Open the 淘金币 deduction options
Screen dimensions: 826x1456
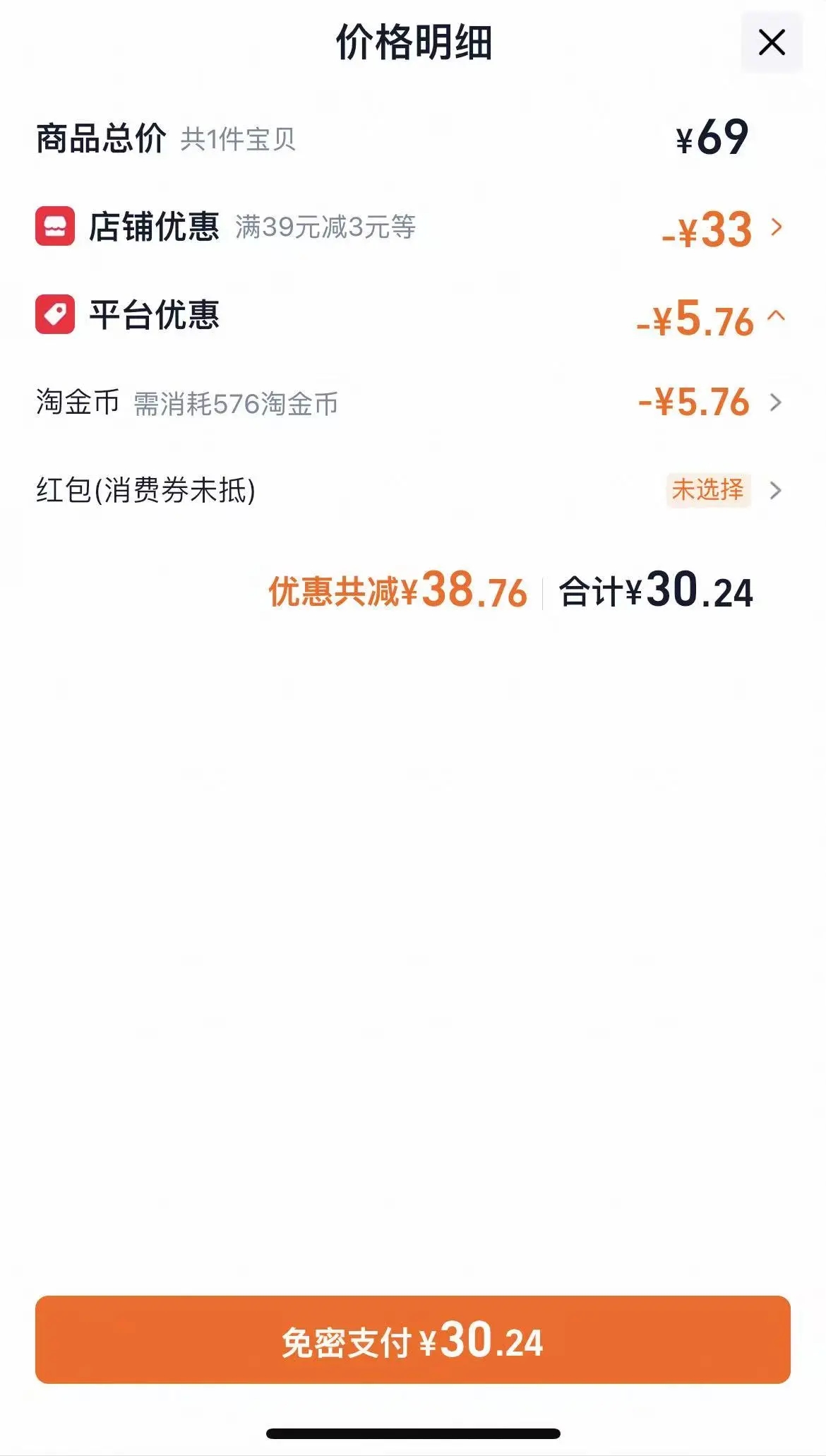coord(412,403)
